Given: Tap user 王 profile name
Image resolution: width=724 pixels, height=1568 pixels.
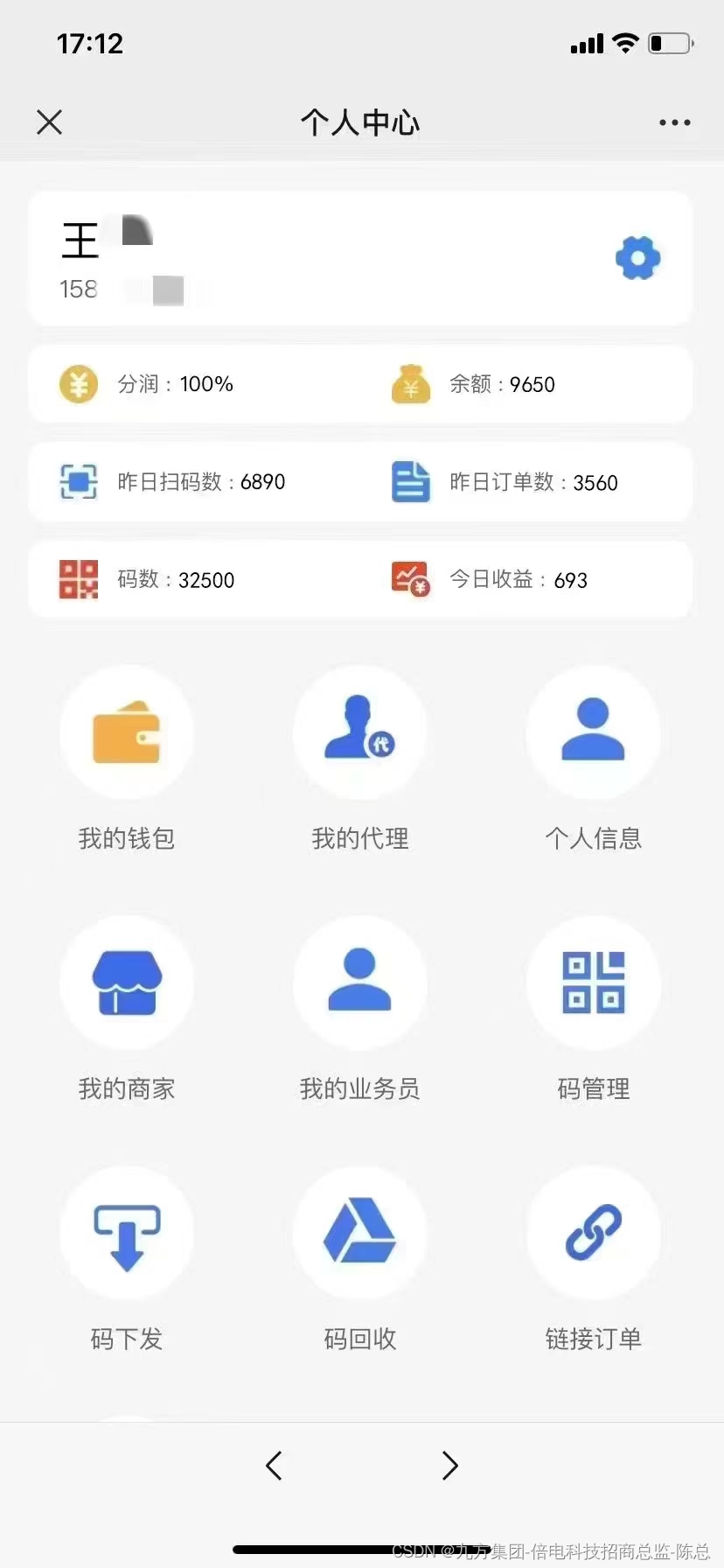Looking at the screenshot, I should 79,238.
